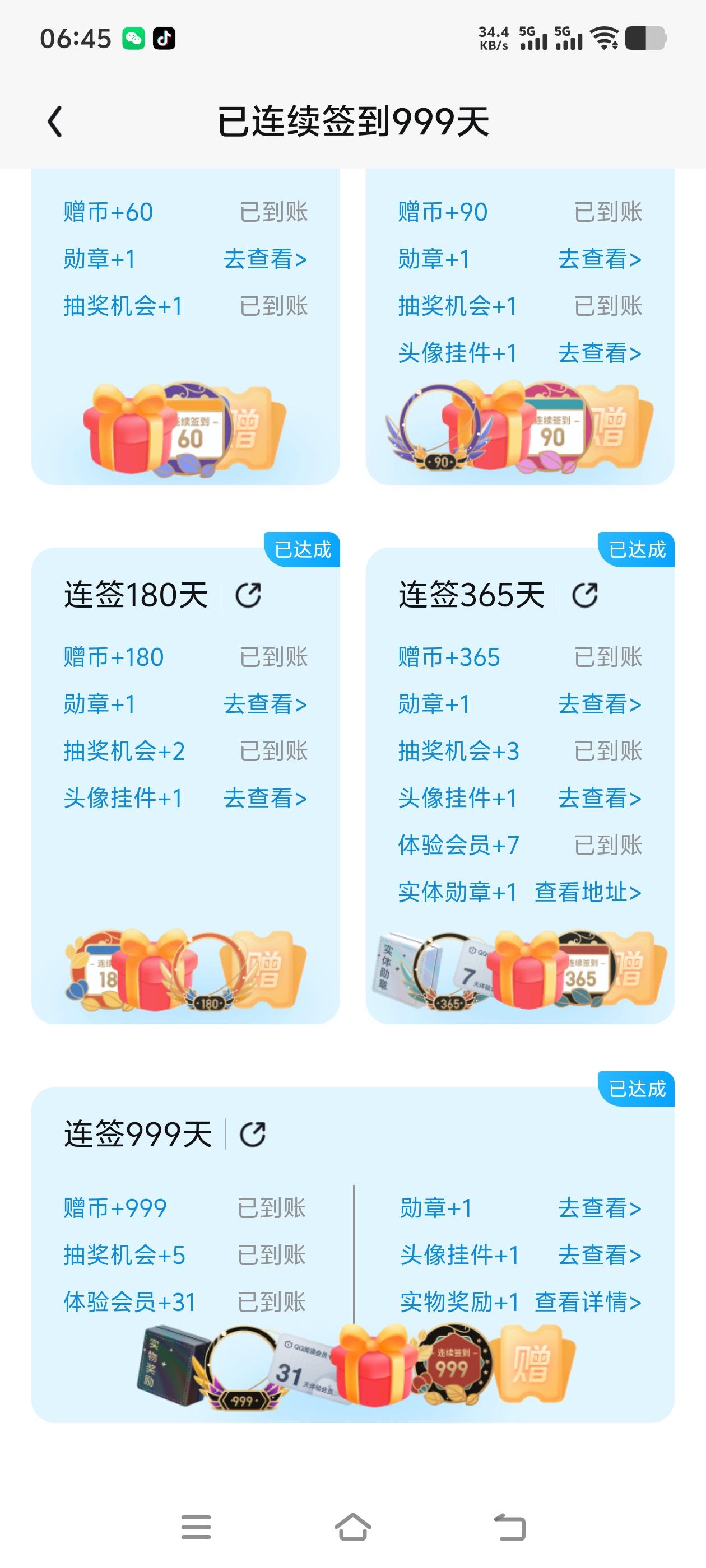The width and height of the screenshot is (706, 1568).
Task: View the 勋章+1 in the 赠币+60 card
Action: click(x=265, y=259)
